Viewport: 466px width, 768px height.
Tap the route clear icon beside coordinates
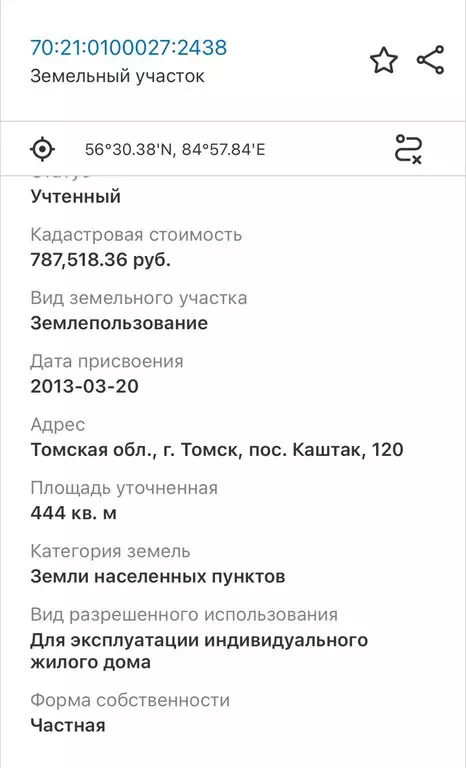(x=408, y=148)
